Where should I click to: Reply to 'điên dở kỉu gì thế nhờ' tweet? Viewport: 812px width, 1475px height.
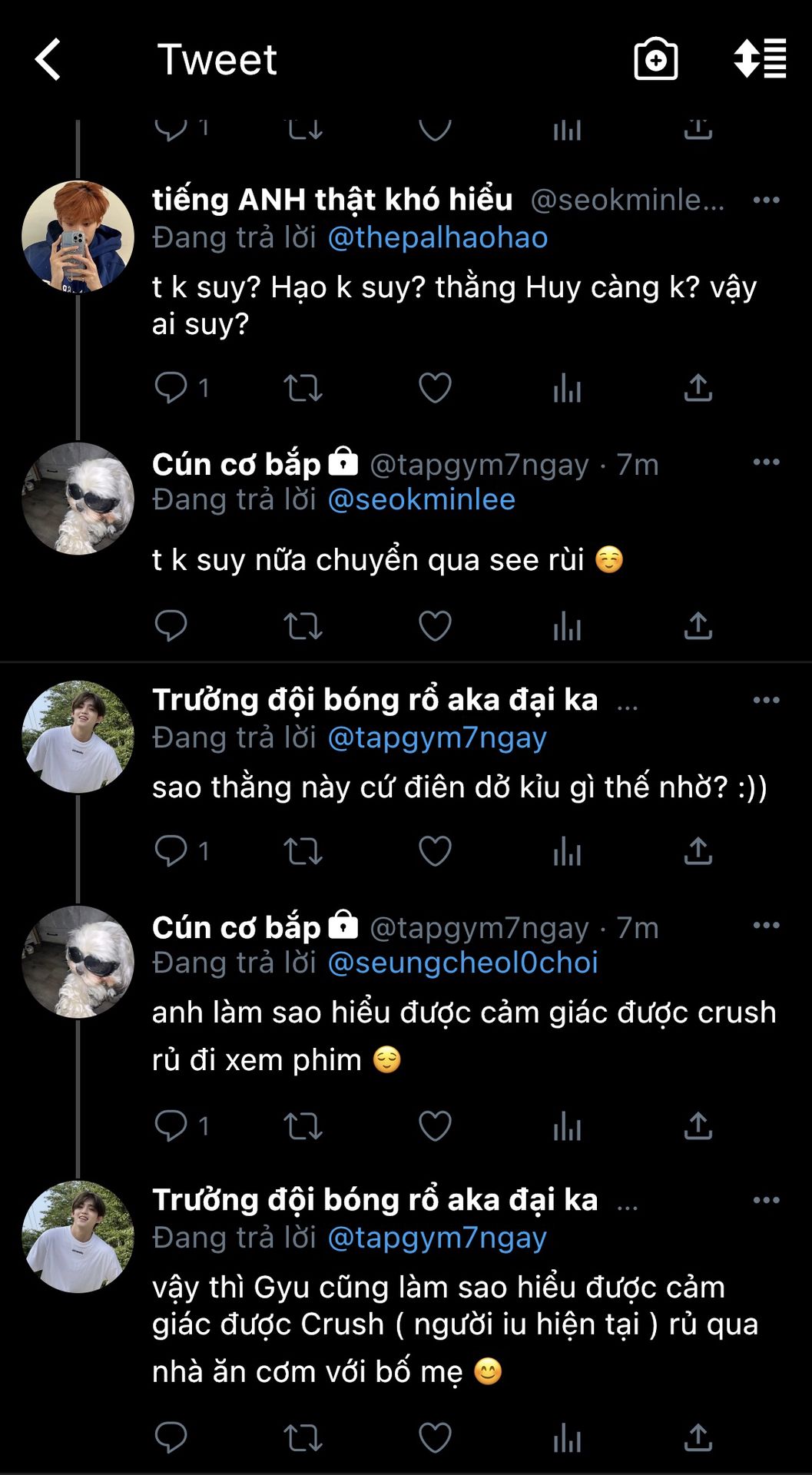pyautogui.click(x=171, y=851)
